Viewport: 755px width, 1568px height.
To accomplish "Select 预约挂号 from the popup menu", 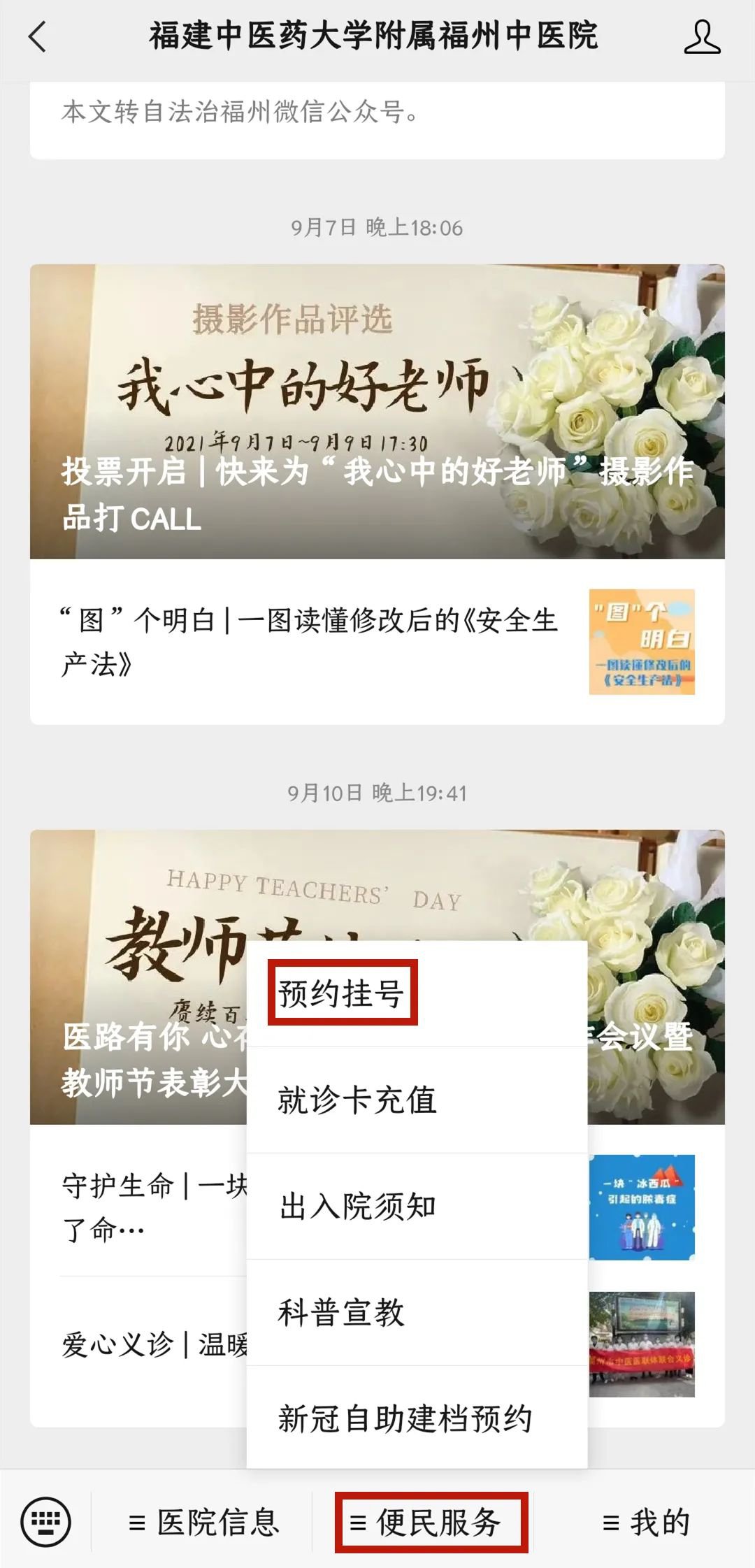I will [x=343, y=993].
